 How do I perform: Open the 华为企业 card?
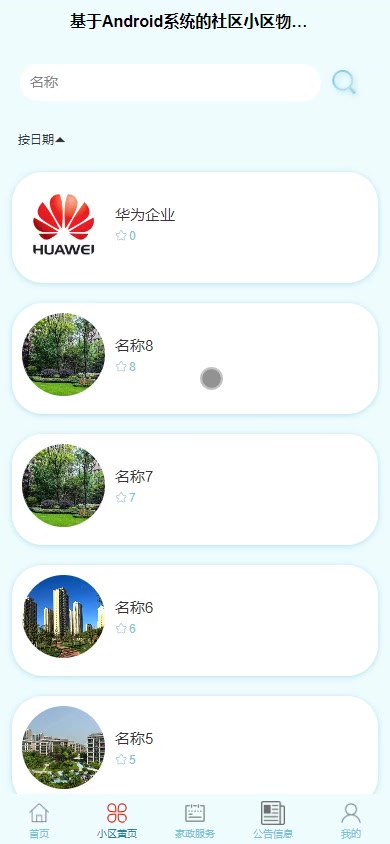click(x=195, y=227)
